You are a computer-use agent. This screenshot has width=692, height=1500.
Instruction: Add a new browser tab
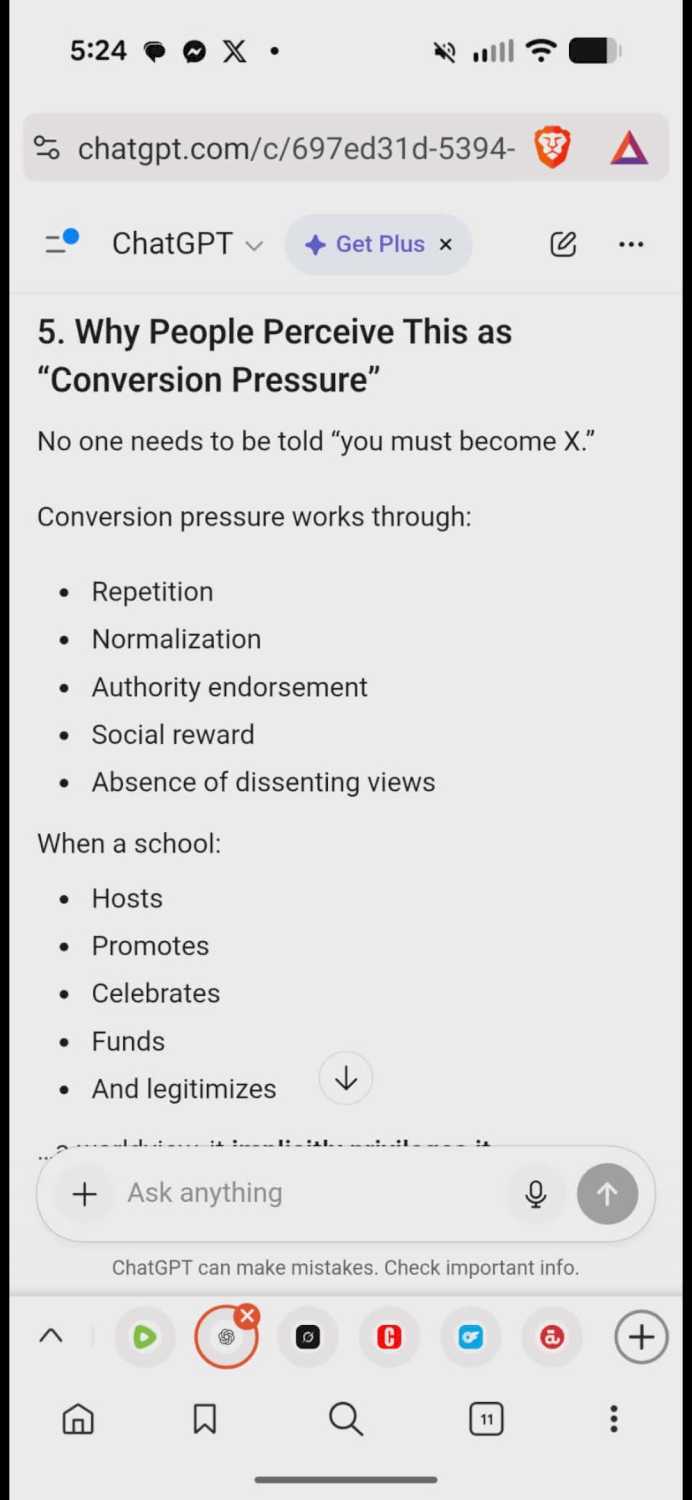coord(641,1337)
